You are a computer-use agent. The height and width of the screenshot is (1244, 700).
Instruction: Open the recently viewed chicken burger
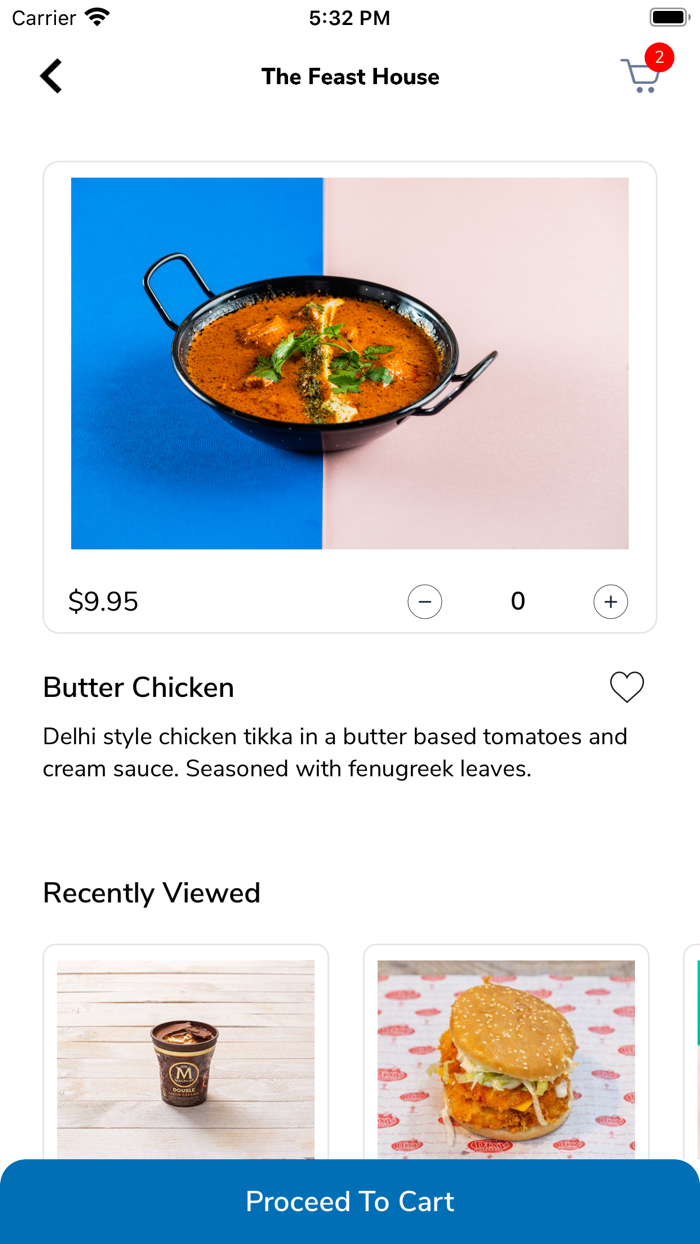tap(506, 1058)
